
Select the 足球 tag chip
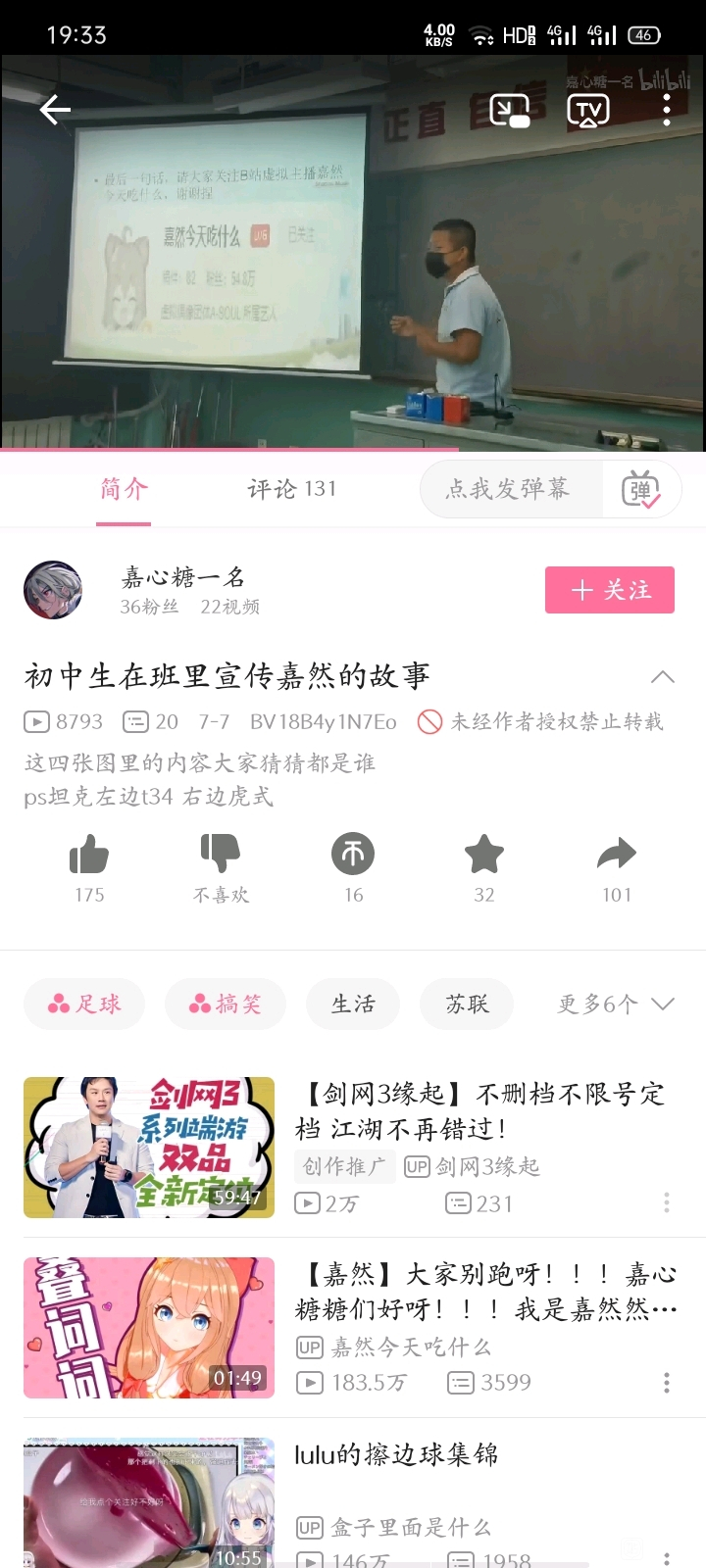[84, 1004]
